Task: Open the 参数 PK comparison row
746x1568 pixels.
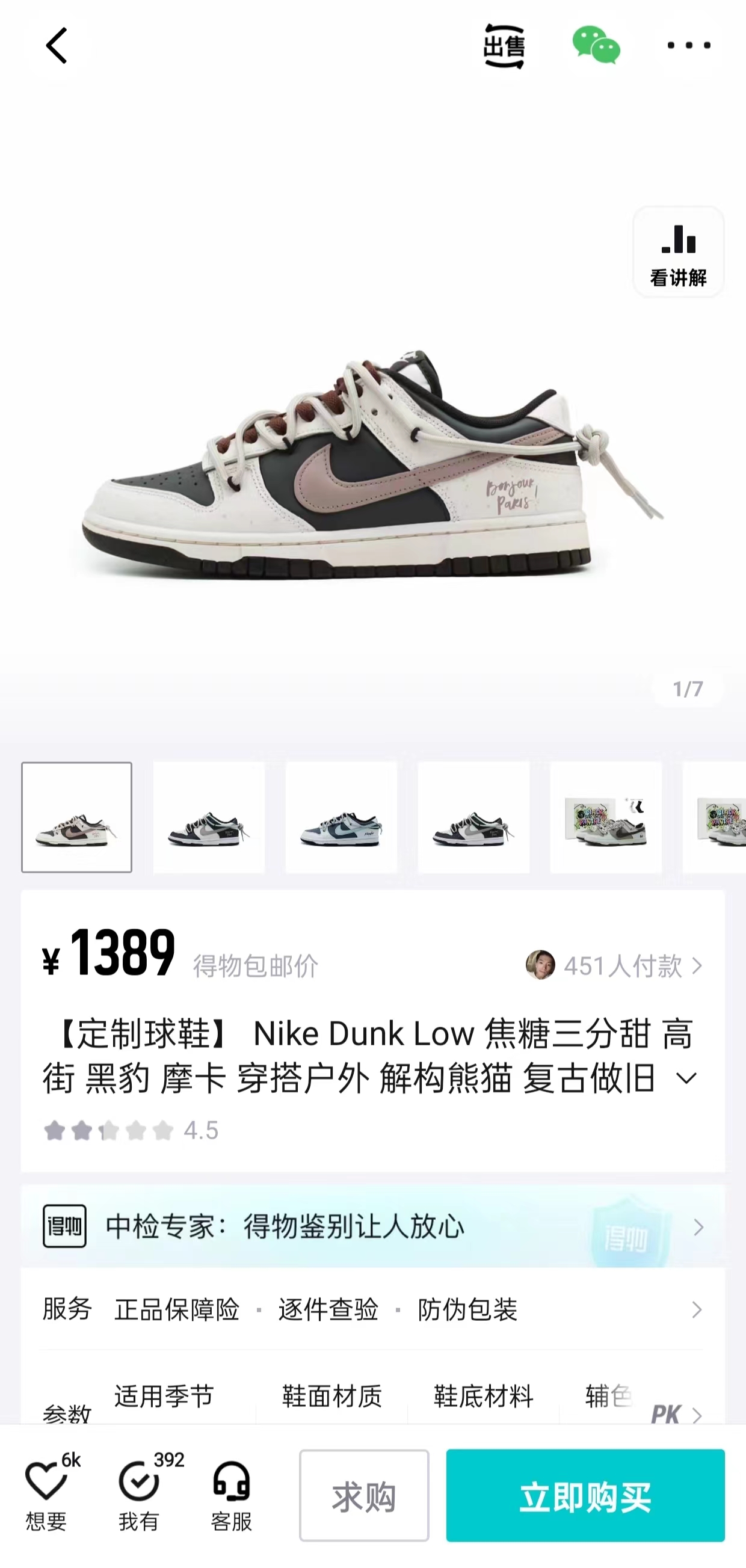Action: click(372, 1400)
